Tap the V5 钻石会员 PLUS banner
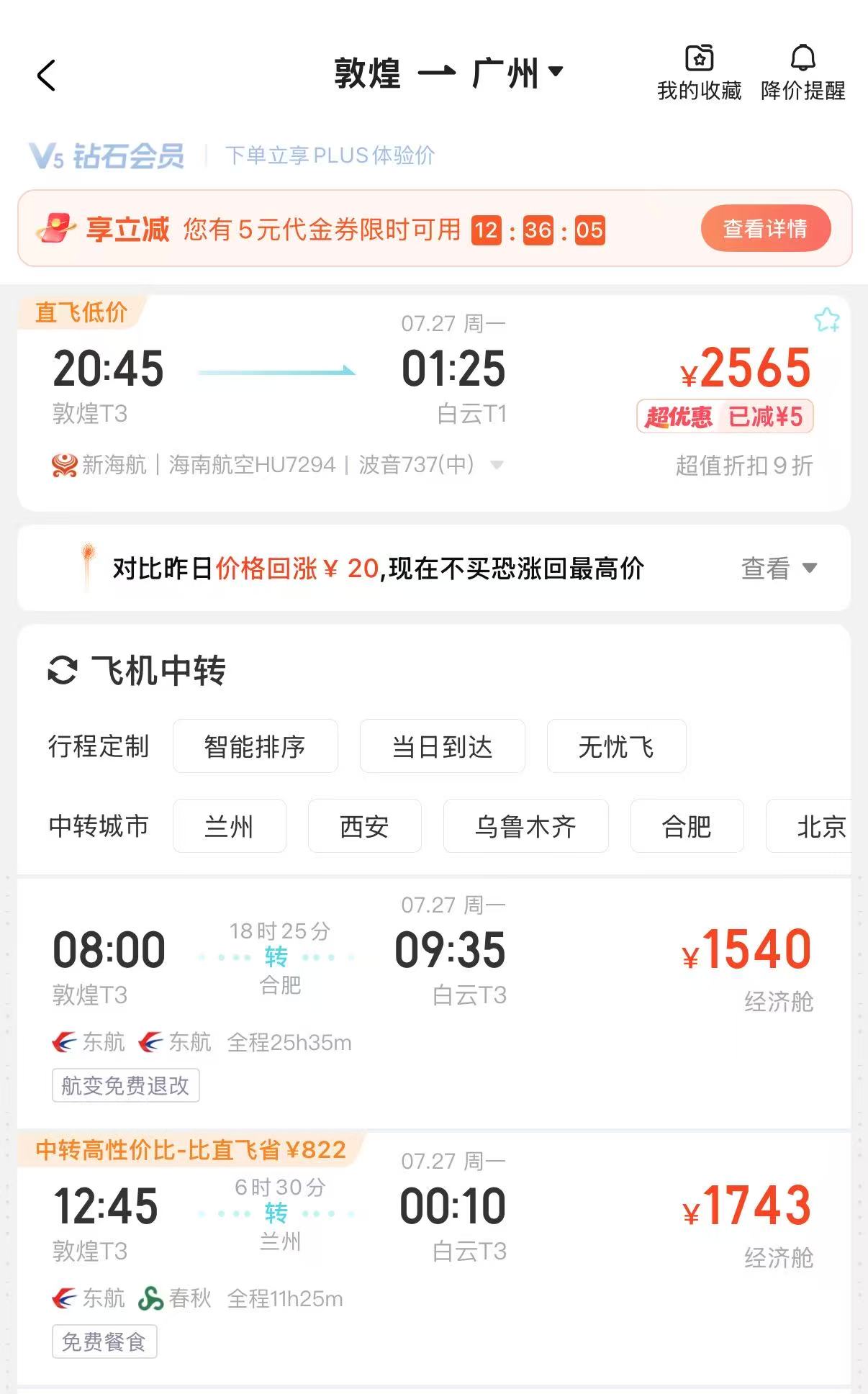The width and height of the screenshot is (868, 1394). 230,155
